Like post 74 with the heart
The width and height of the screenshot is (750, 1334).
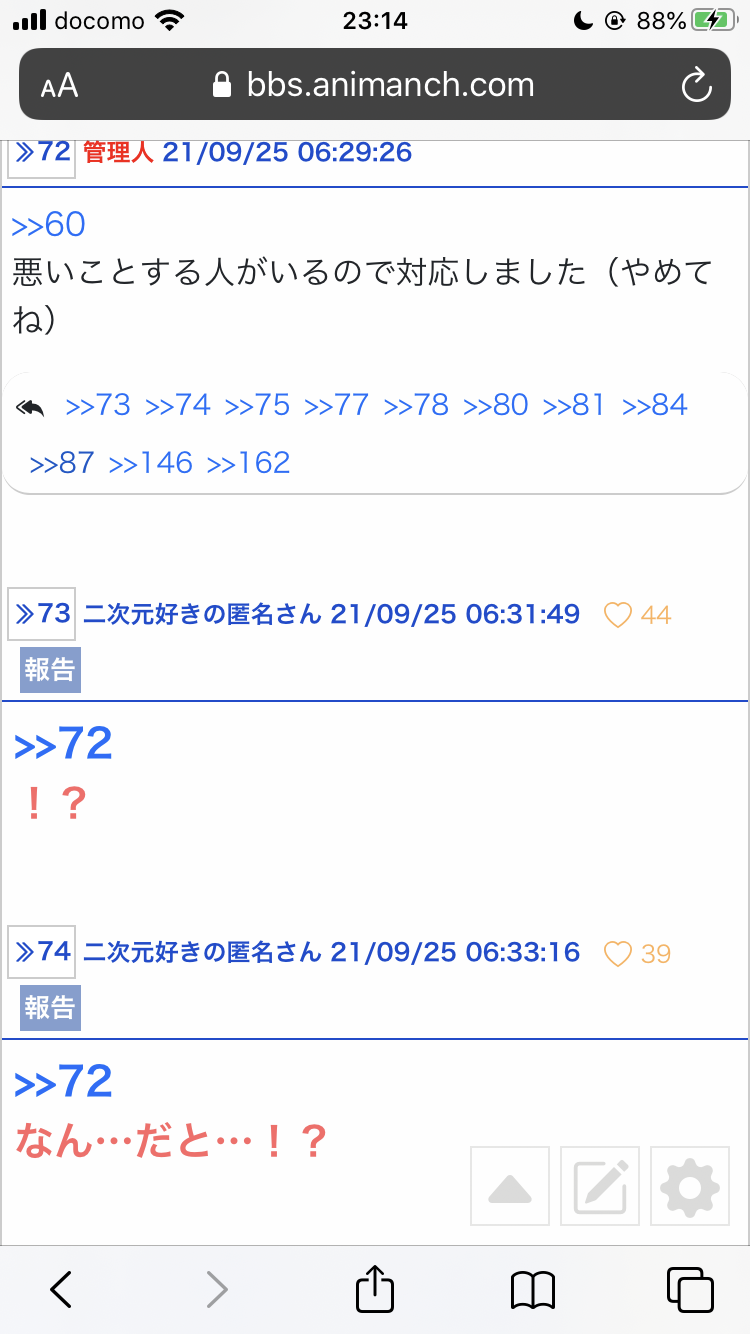[x=618, y=954]
